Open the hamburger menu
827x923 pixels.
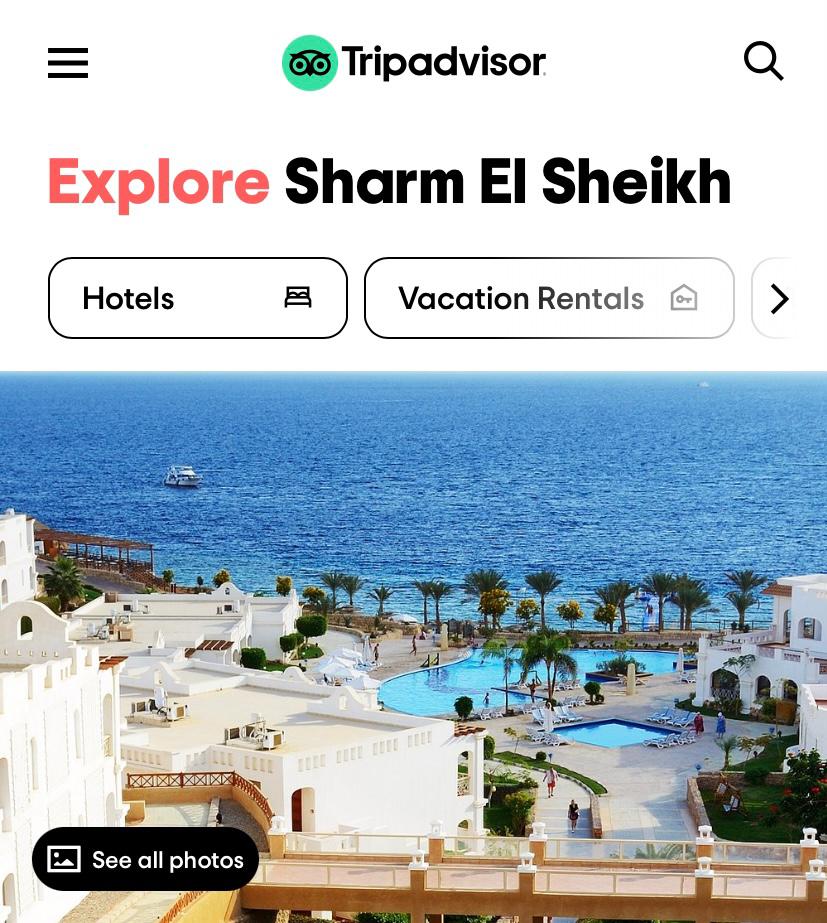(x=68, y=63)
